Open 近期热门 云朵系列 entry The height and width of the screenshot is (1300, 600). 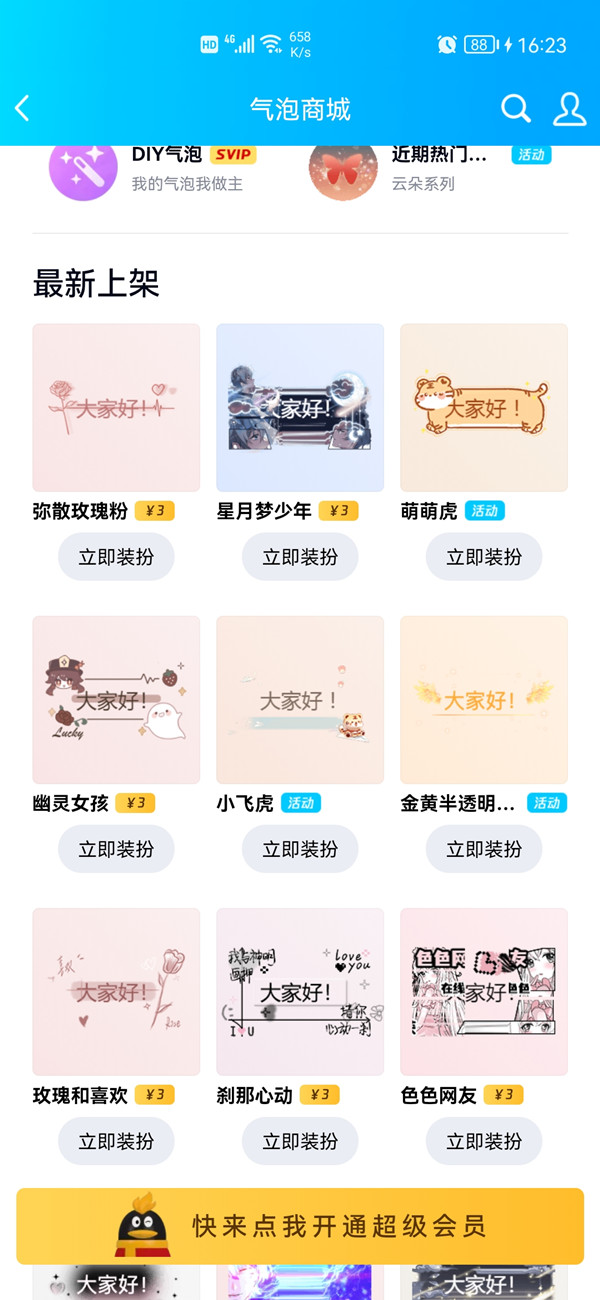[430, 169]
